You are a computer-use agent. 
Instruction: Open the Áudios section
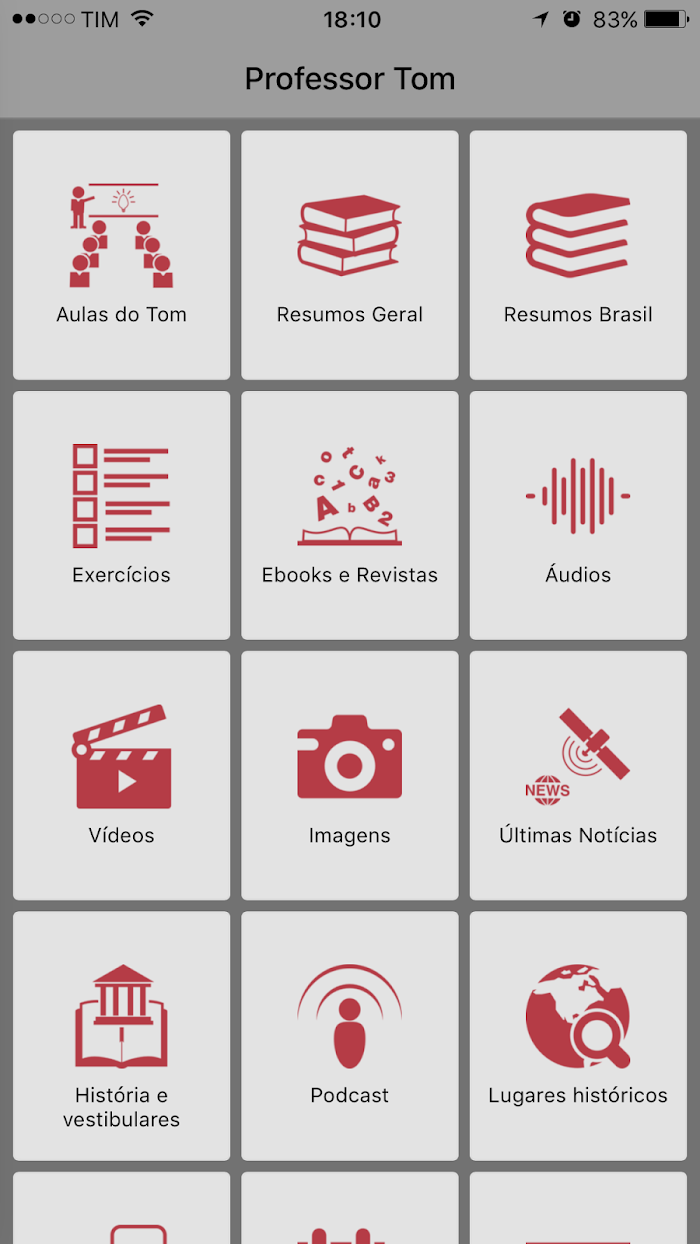[578, 515]
